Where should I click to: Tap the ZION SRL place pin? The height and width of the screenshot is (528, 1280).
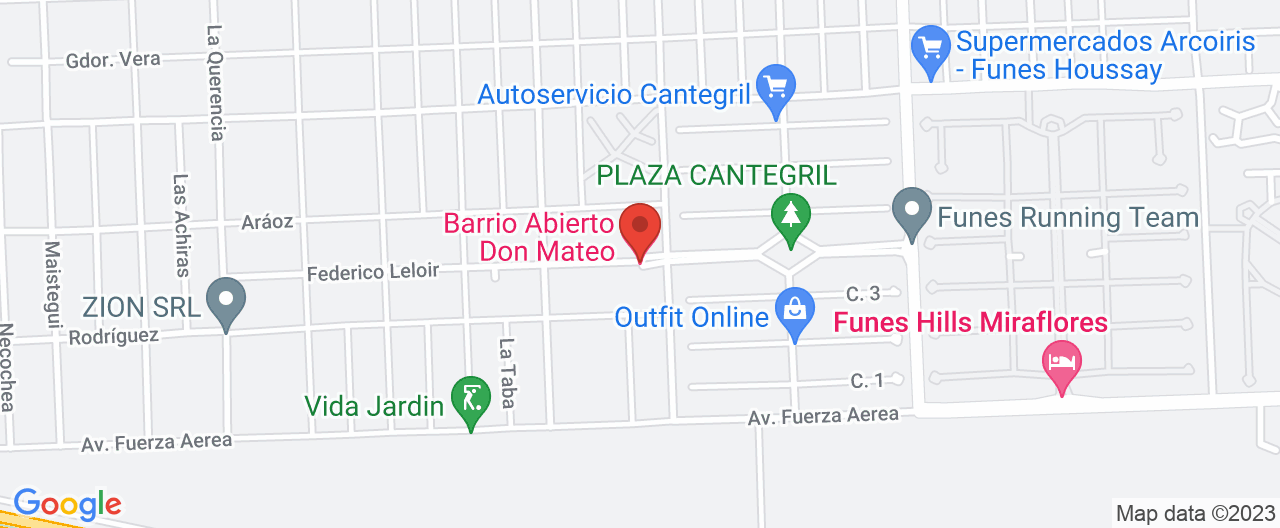click(226, 300)
